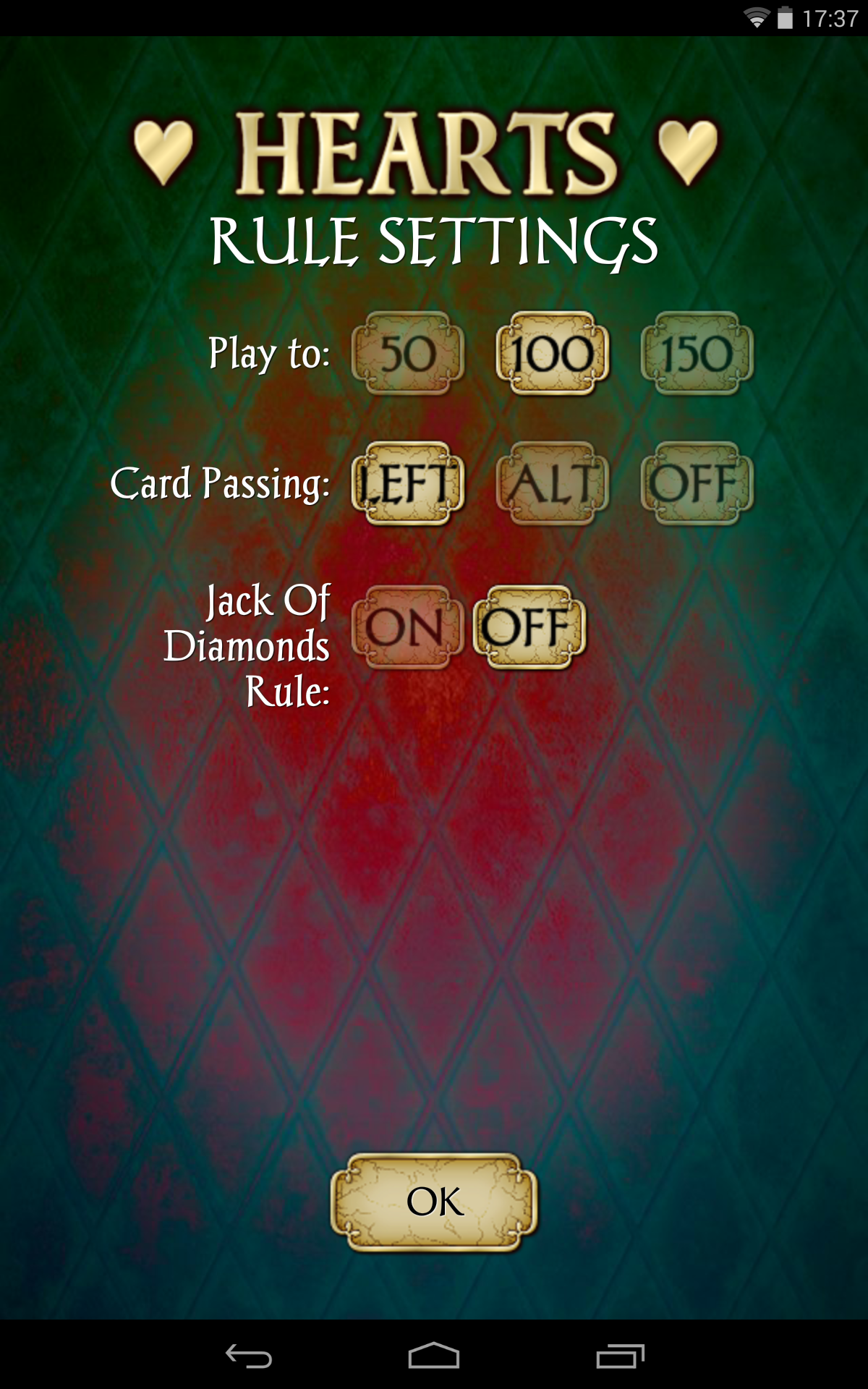
Task: Switch Card Passing to ALT
Action: tap(553, 483)
